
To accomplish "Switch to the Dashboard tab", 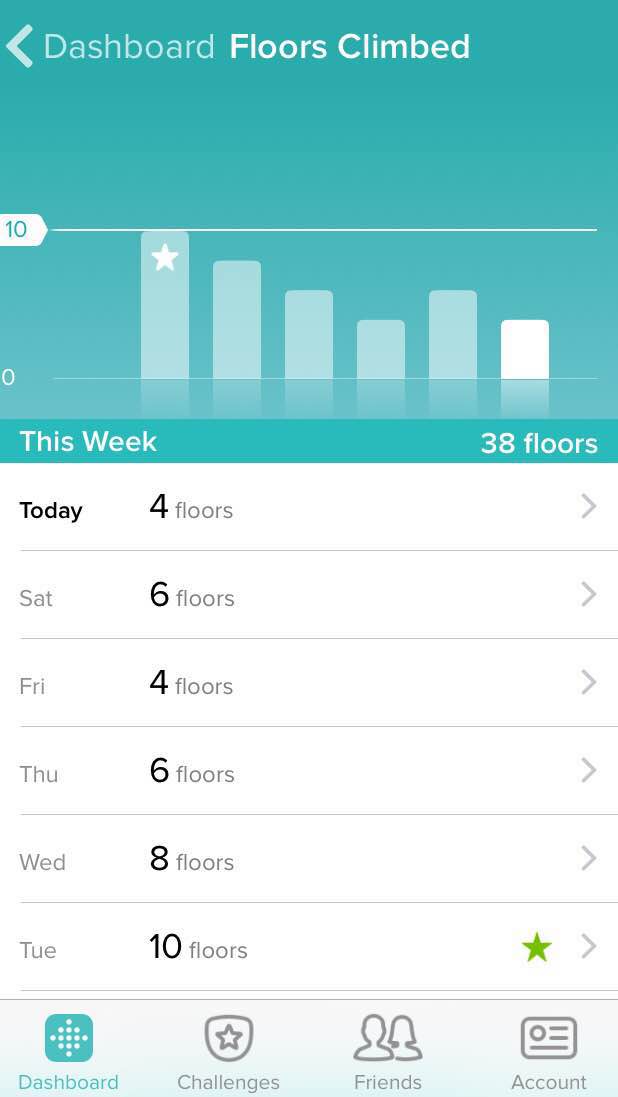I will pos(69,1052).
